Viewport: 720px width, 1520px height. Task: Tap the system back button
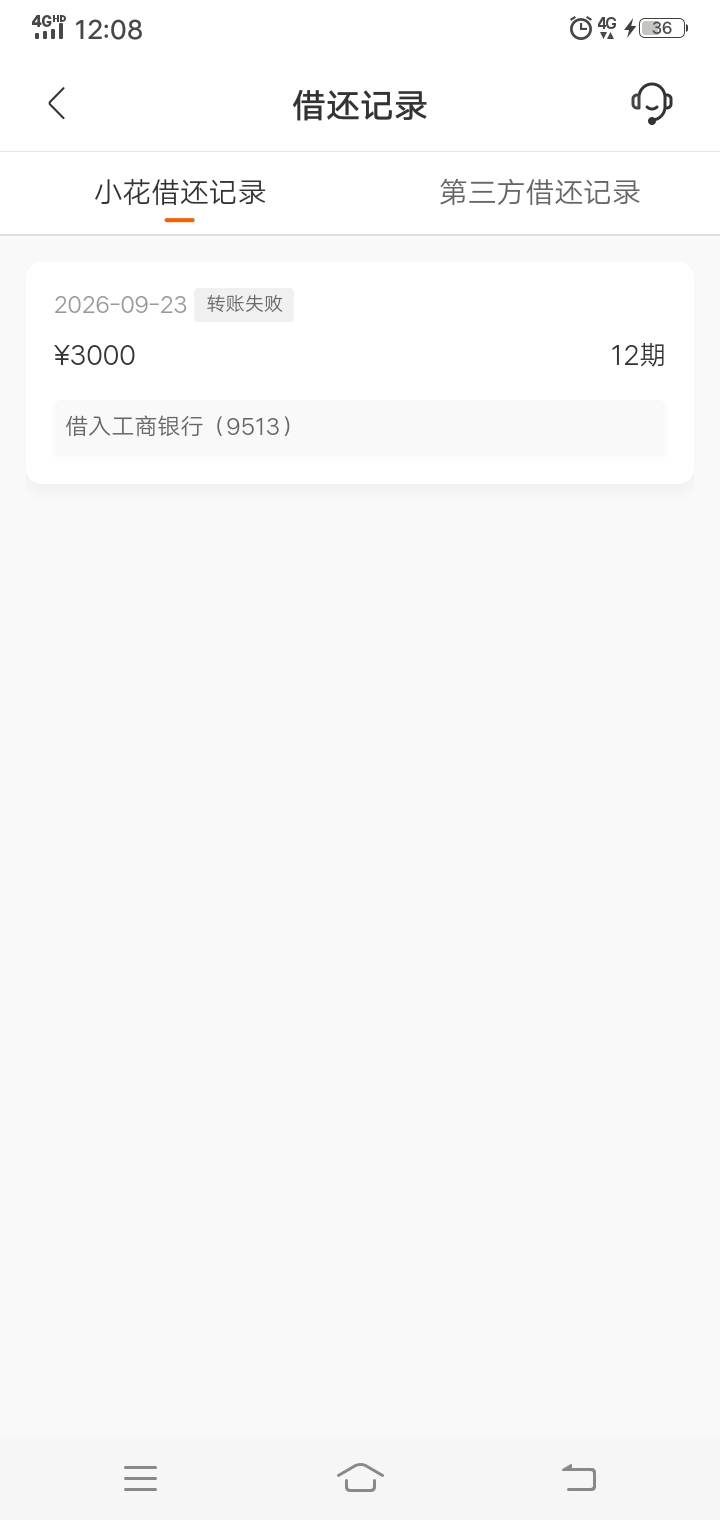click(x=579, y=1477)
